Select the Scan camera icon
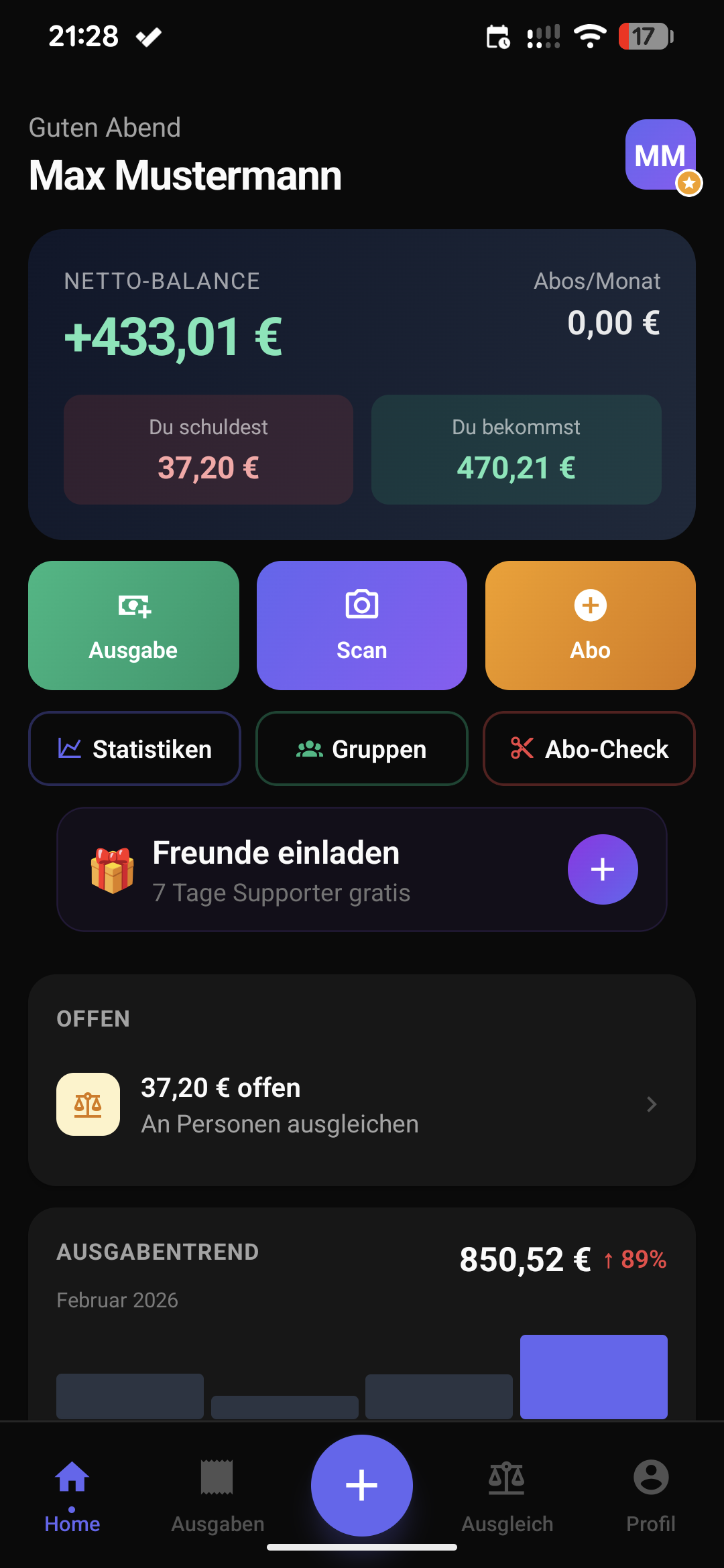724x1568 pixels. pyautogui.click(x=361, y=604)
